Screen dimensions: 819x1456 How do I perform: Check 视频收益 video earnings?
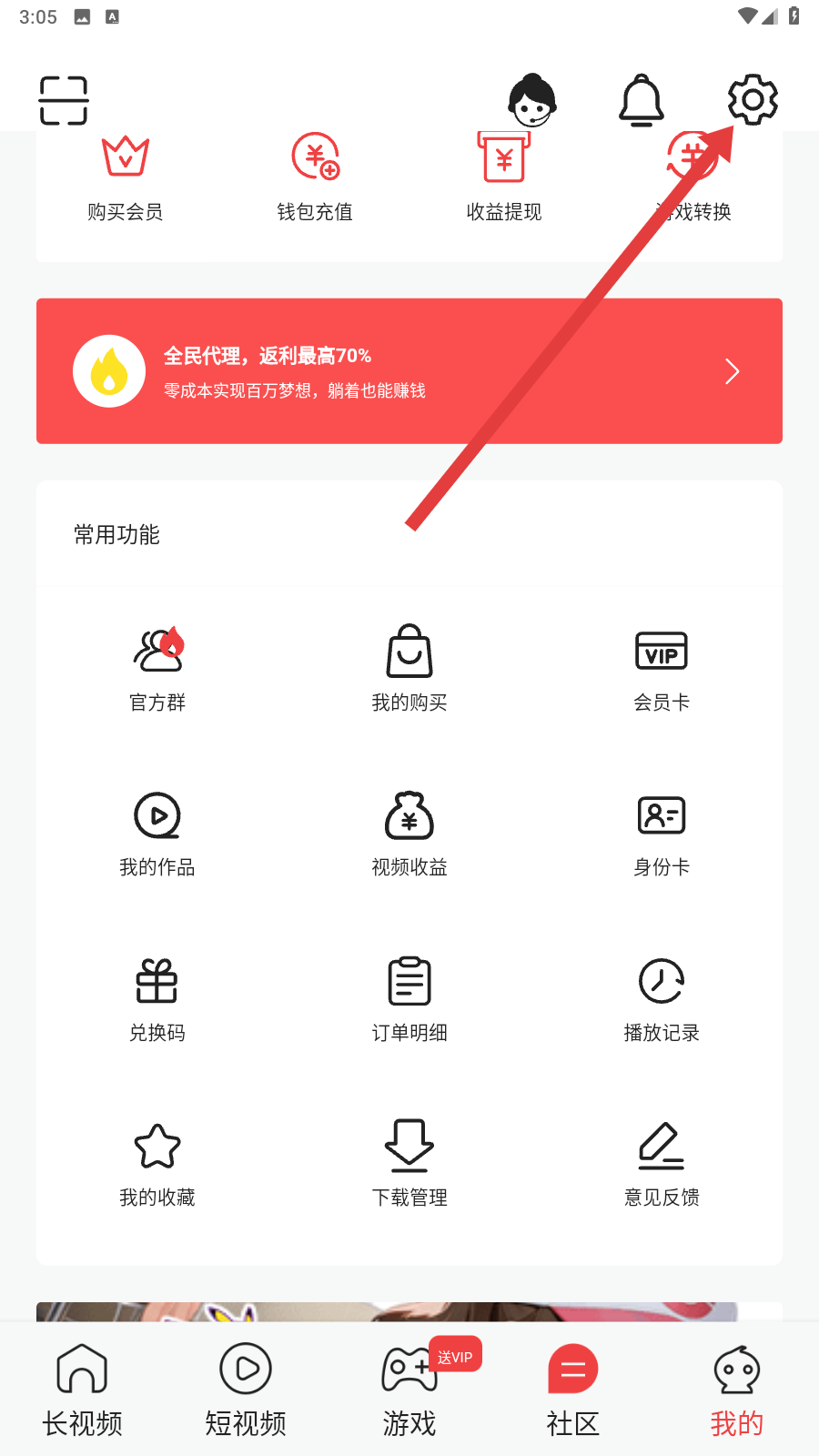tap(409, 834)
